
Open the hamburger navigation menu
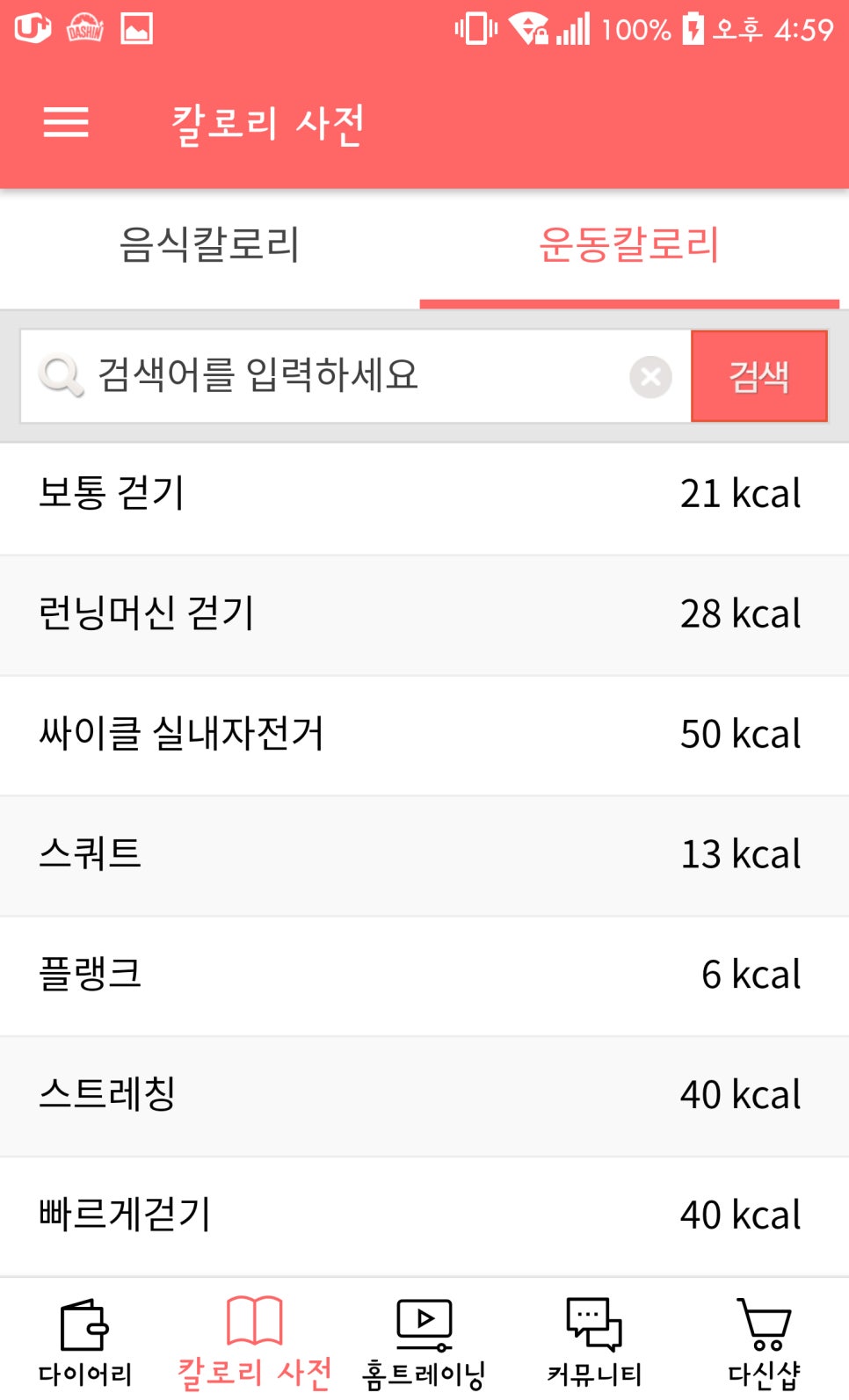coord(66,123)
